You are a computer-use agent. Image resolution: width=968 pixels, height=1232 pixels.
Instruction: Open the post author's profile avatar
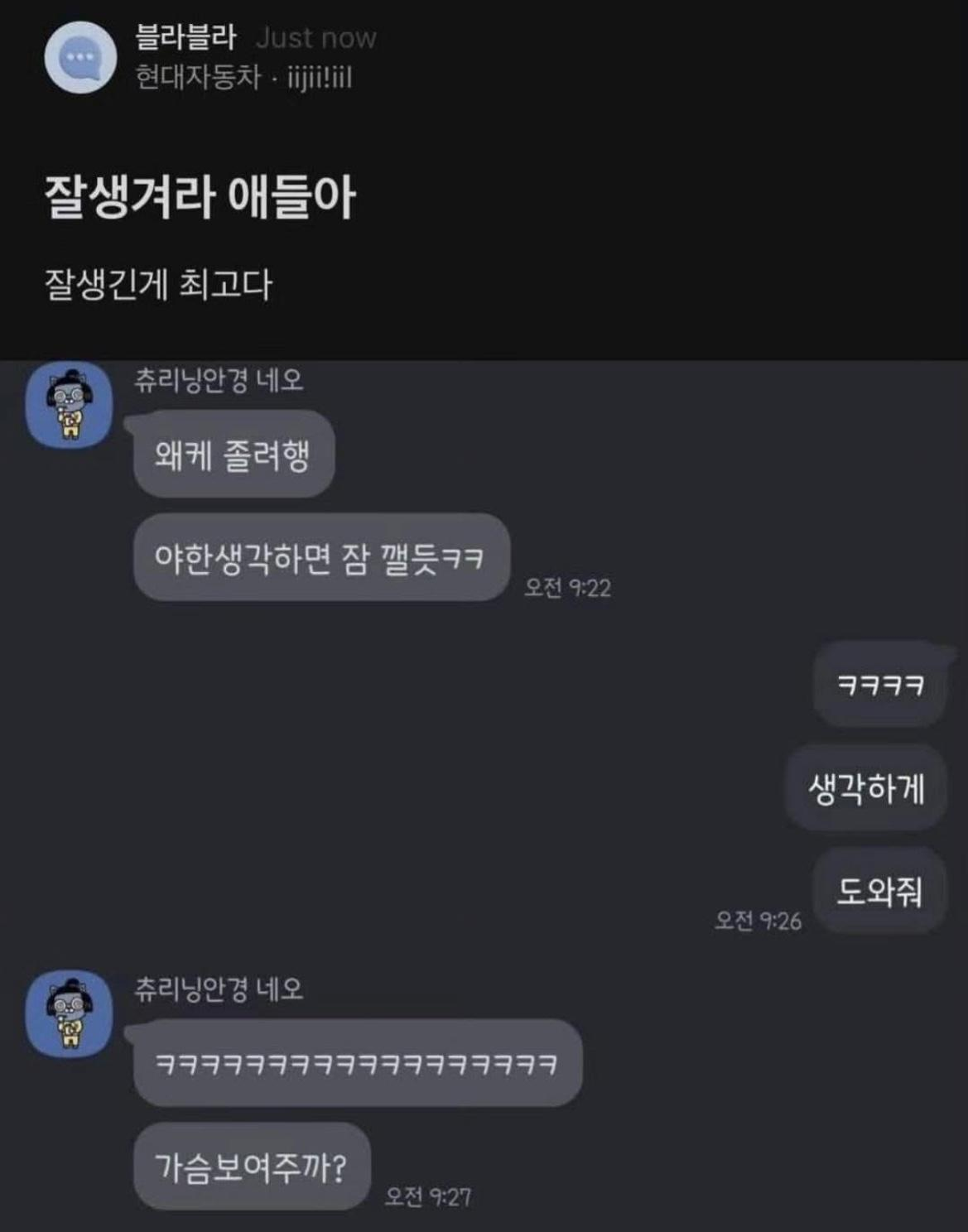80,58
